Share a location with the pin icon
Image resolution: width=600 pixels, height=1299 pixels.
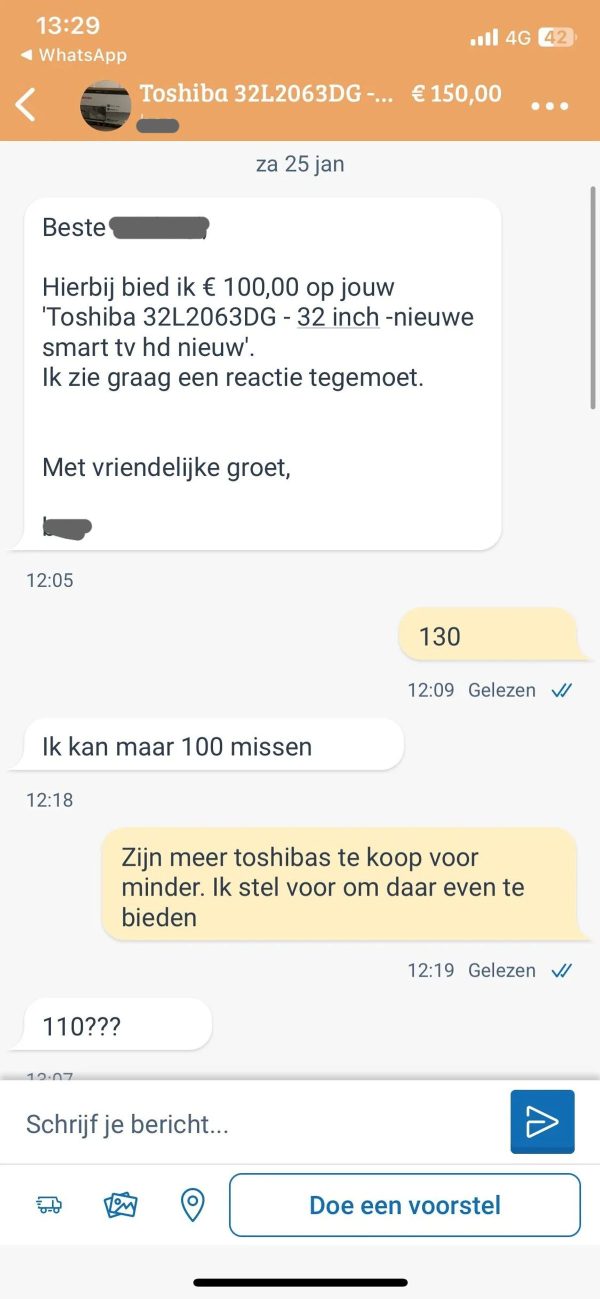pyautogui.click(x=192, y=1205)
